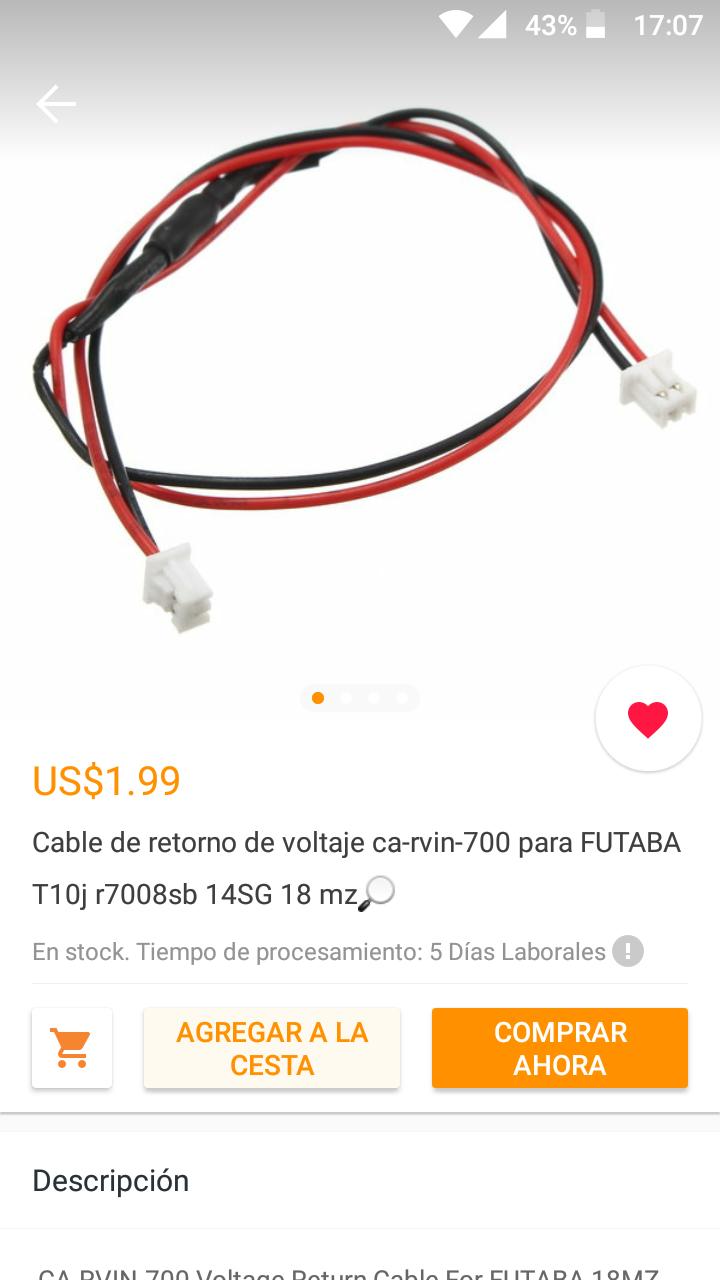Tap the magnifier icon beside product title
Image resolution: width=720 pixels, height=1280 pixels.
tap(377, 893)
